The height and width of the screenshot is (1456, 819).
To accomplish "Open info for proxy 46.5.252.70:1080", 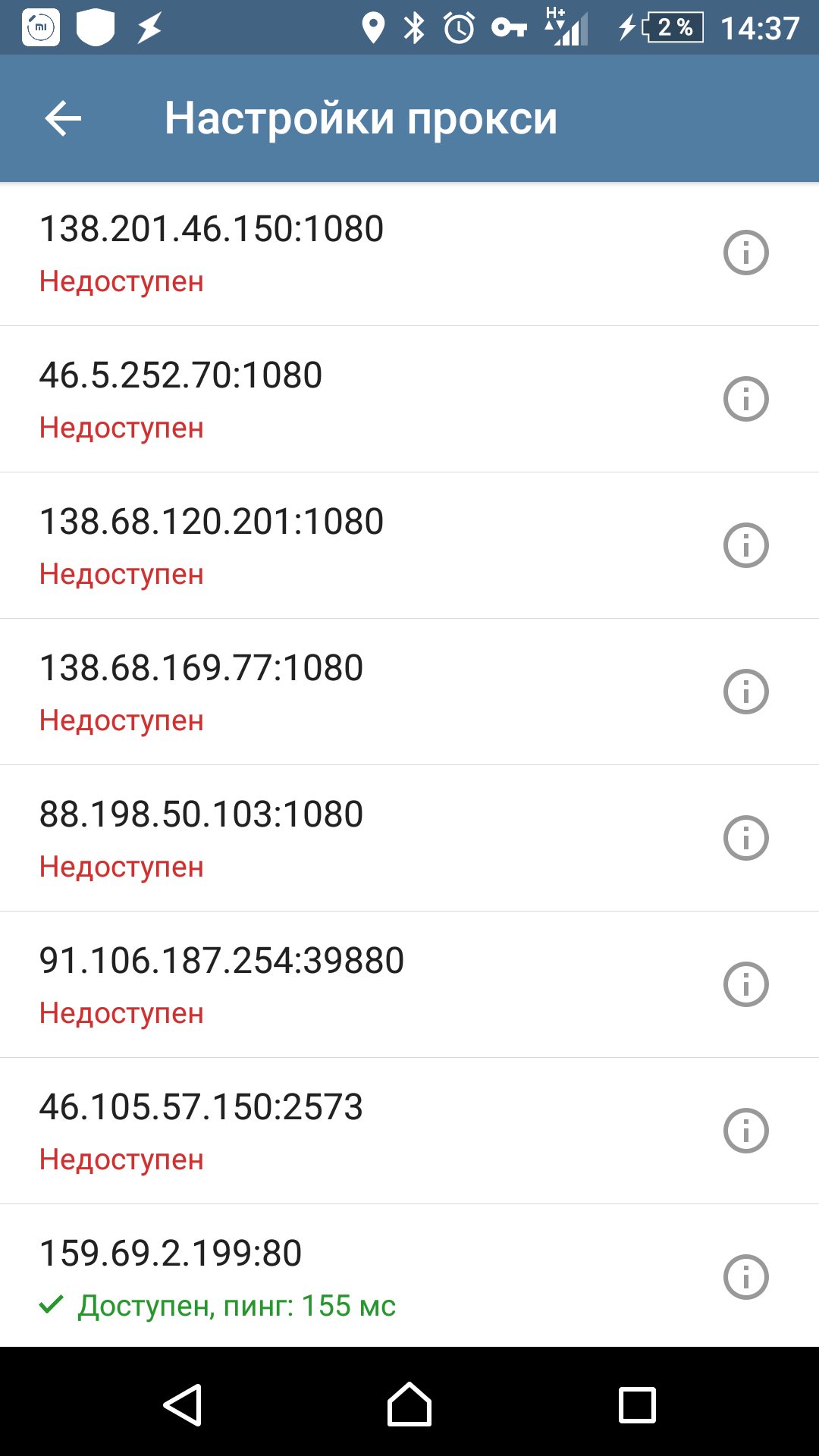I will 746,400.
